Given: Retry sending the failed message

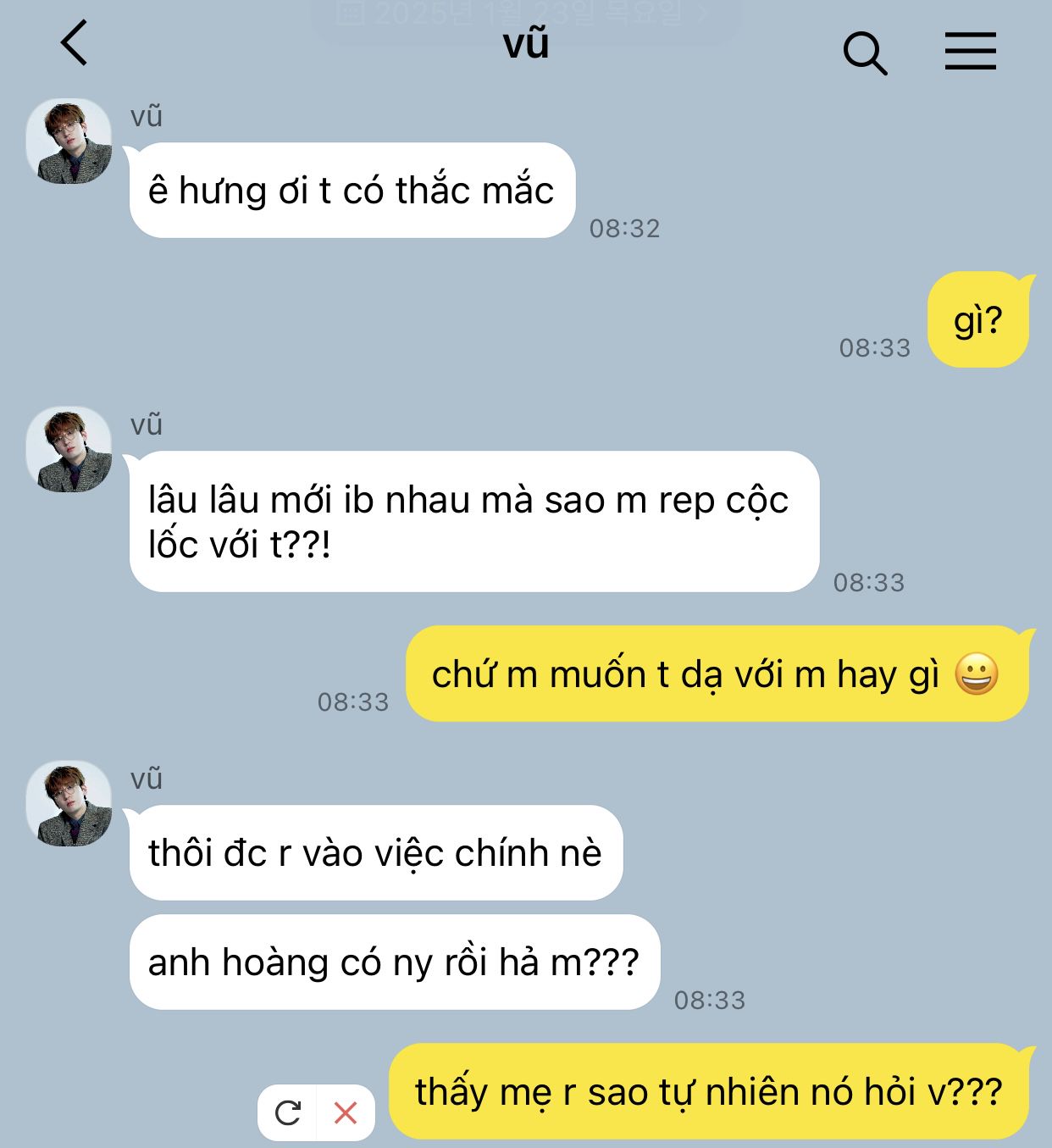Looking at the screenshot, I should [x=288, y=1112].
